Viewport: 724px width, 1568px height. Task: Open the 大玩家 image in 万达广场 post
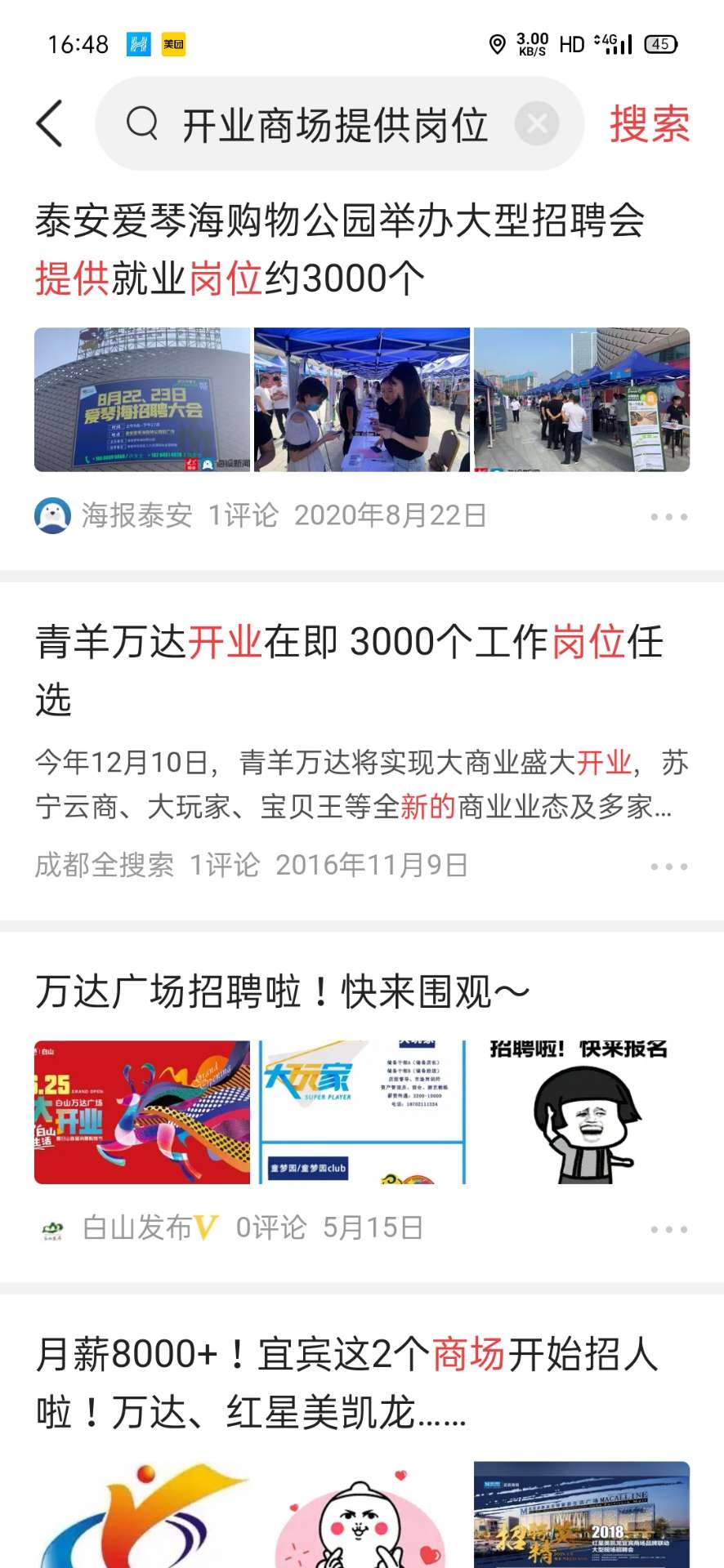(x=362, y=1111)
